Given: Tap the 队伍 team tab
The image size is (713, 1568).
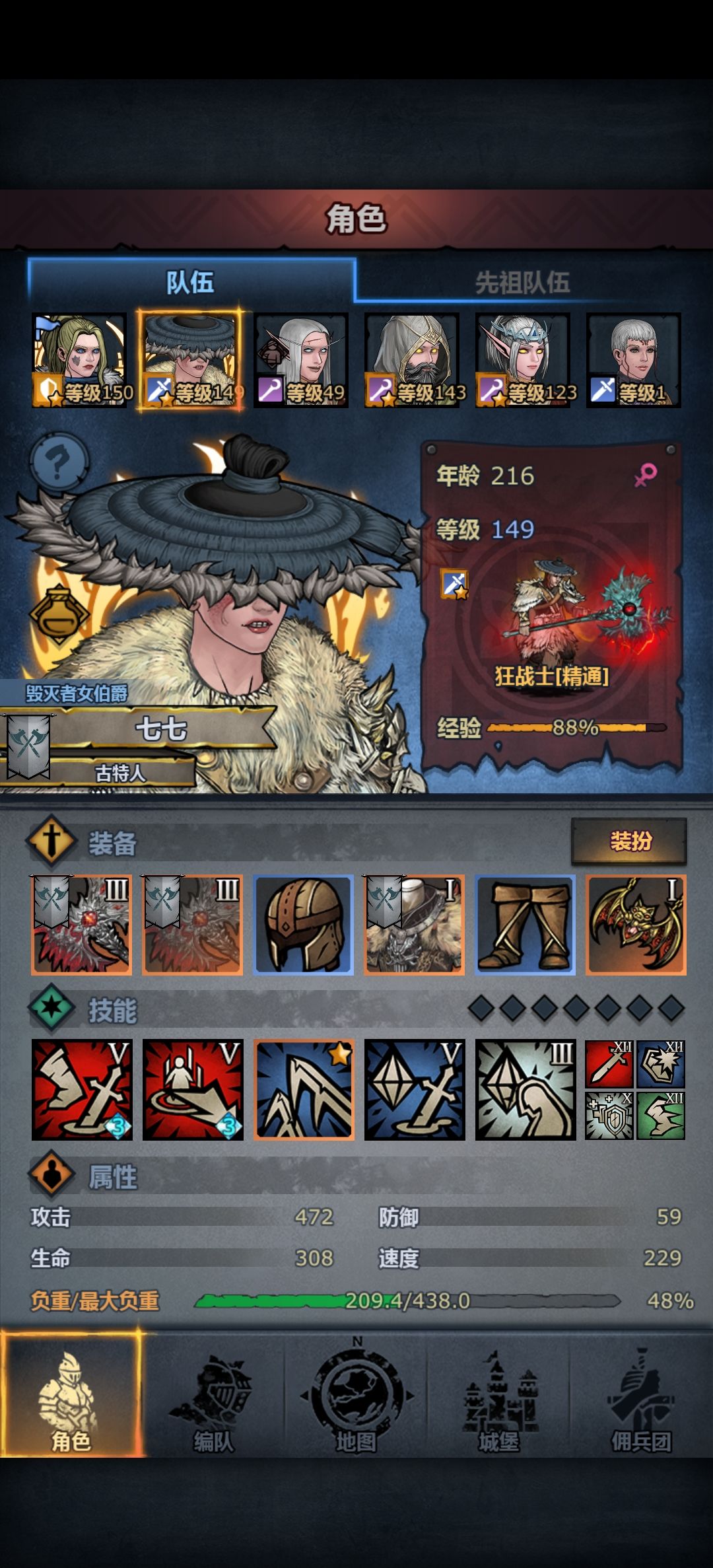Looking at the screenshot, I should (x=191, y=281).
